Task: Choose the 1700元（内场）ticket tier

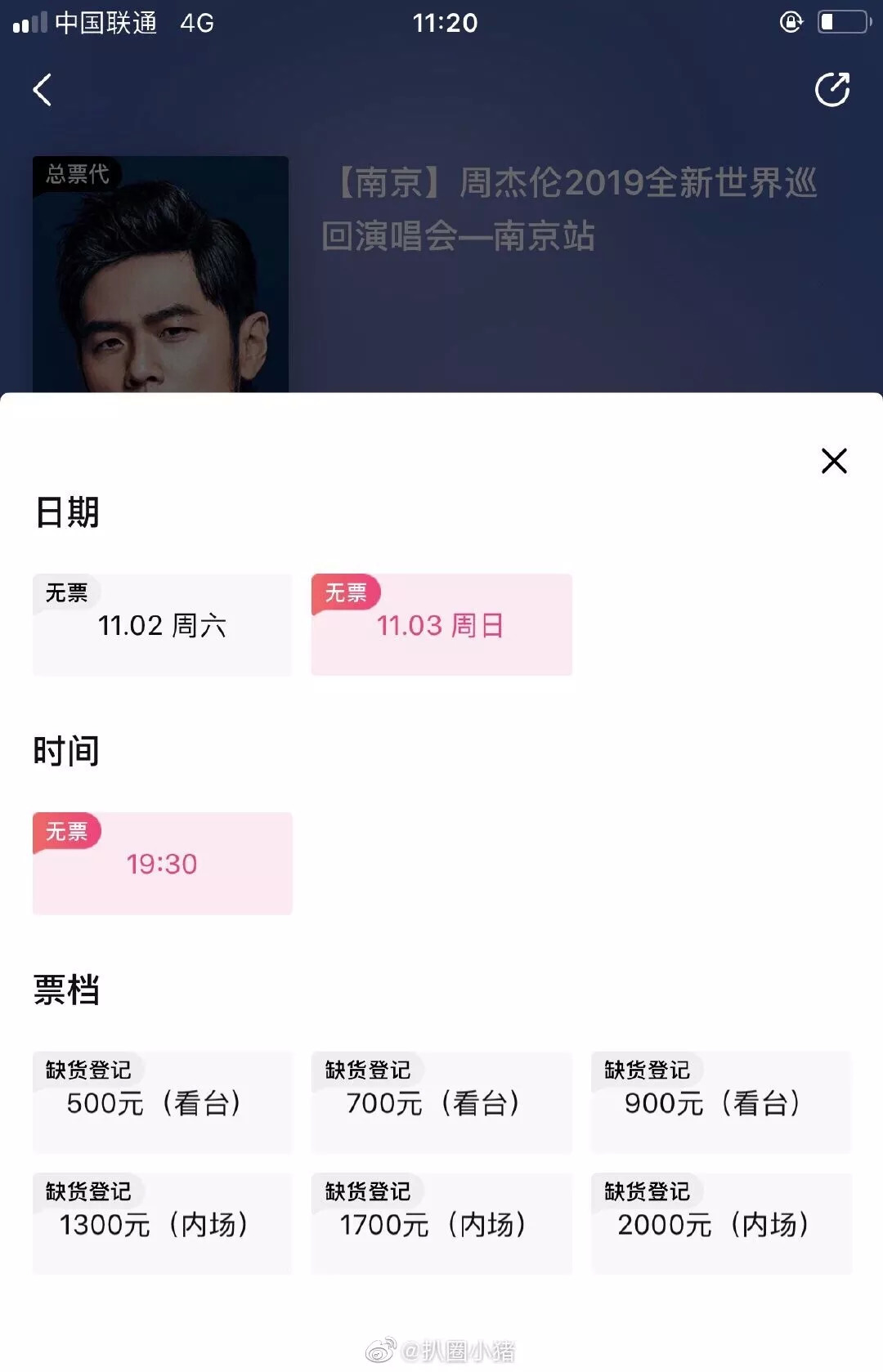Action: [441, 1224]
